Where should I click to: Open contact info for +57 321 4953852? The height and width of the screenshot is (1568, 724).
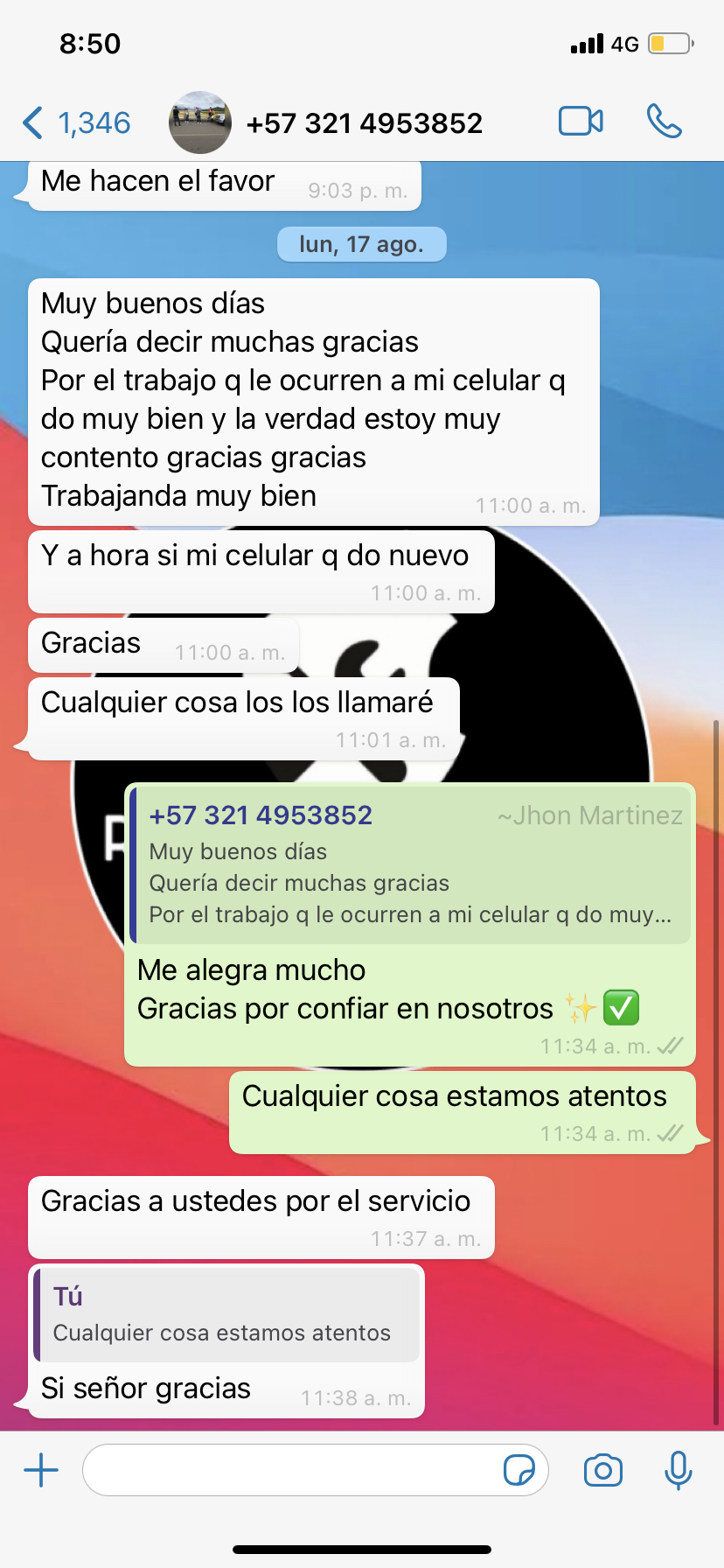coord(364,123)
